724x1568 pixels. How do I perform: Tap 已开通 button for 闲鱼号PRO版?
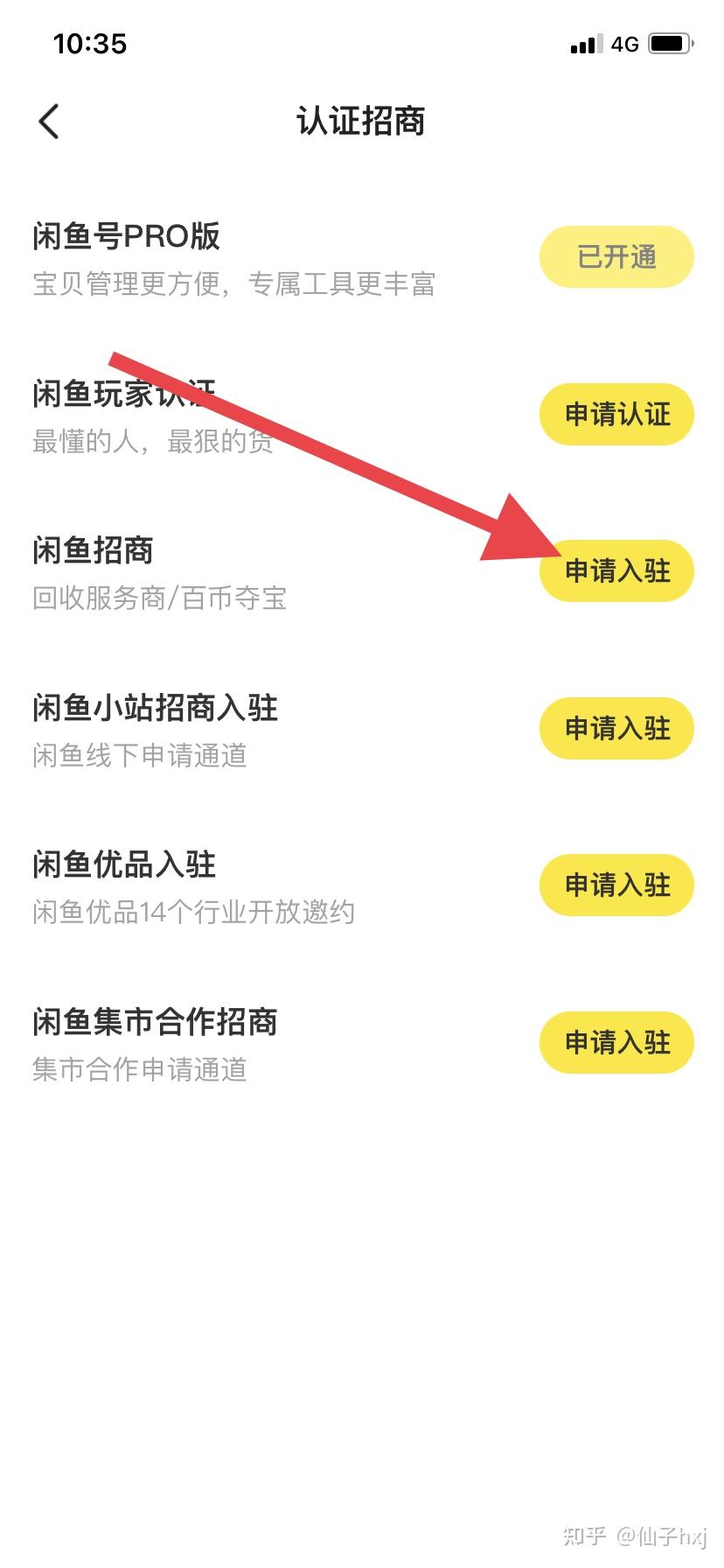616,257
